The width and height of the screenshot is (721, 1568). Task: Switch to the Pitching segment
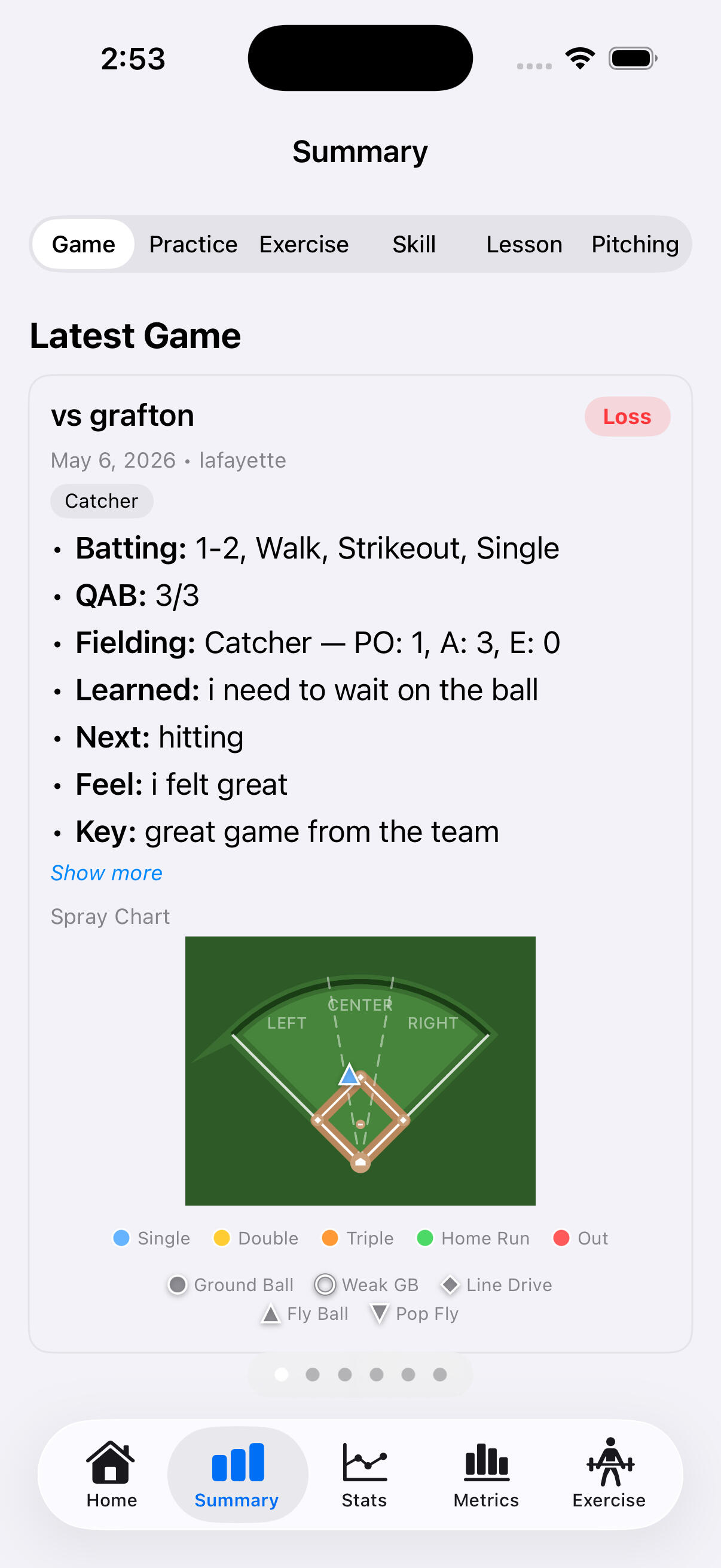click(634, 244)
